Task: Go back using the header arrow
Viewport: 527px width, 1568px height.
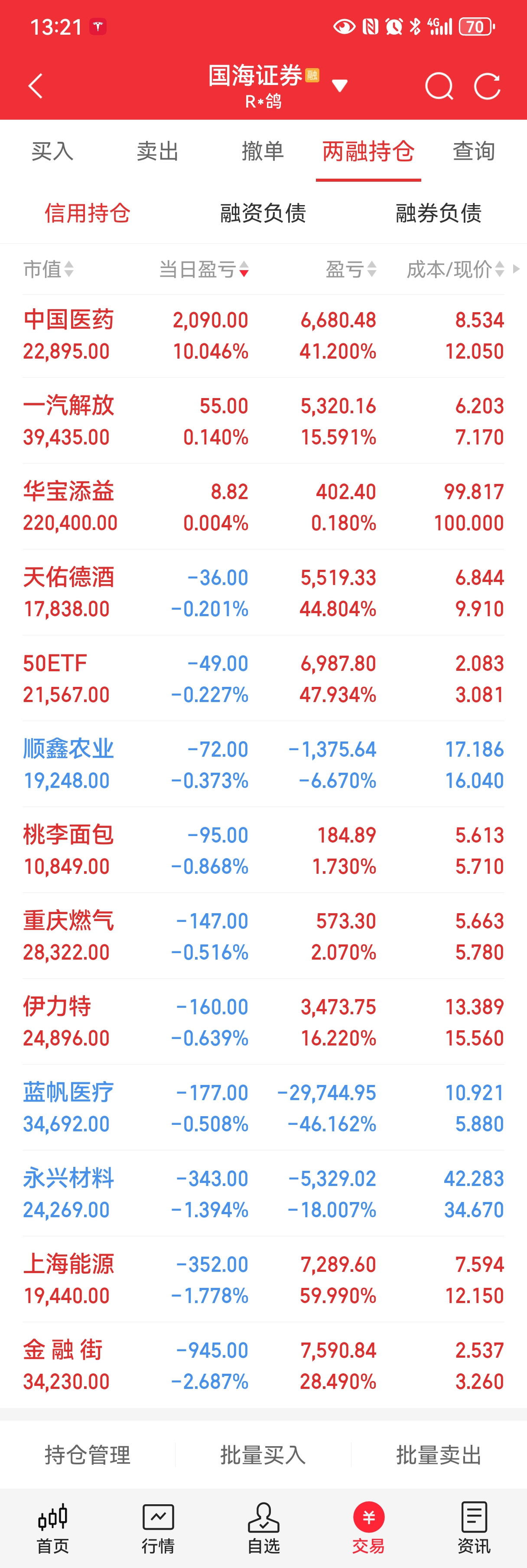Action: point(35,86)
